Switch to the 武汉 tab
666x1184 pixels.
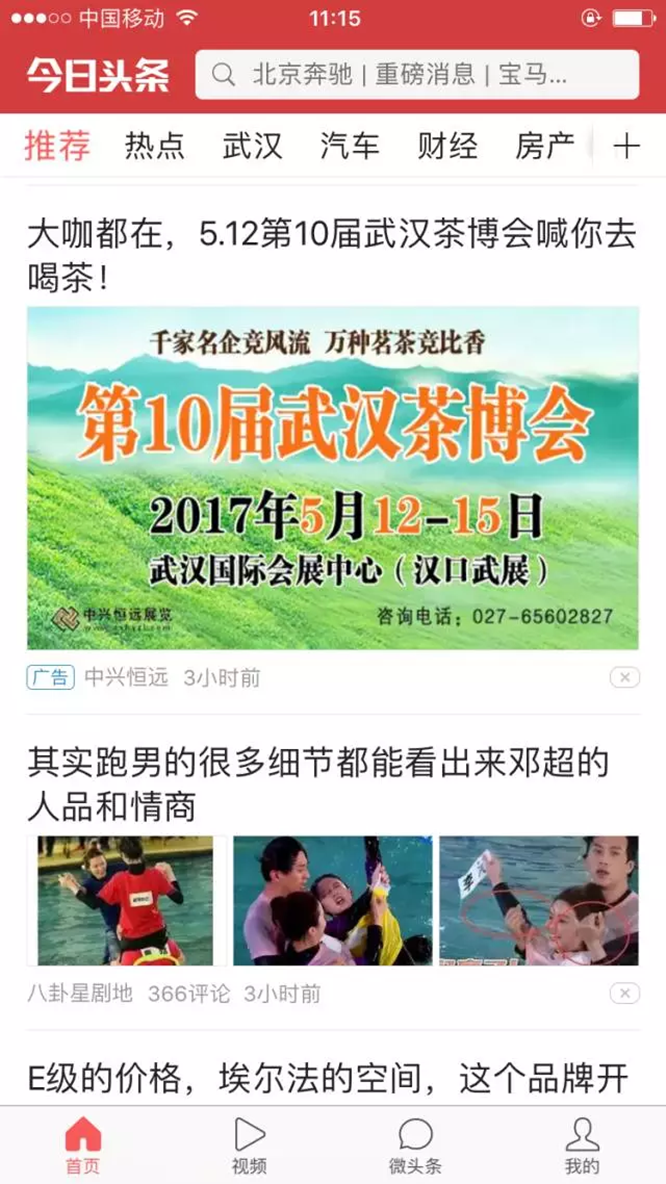tap(252, 146)
